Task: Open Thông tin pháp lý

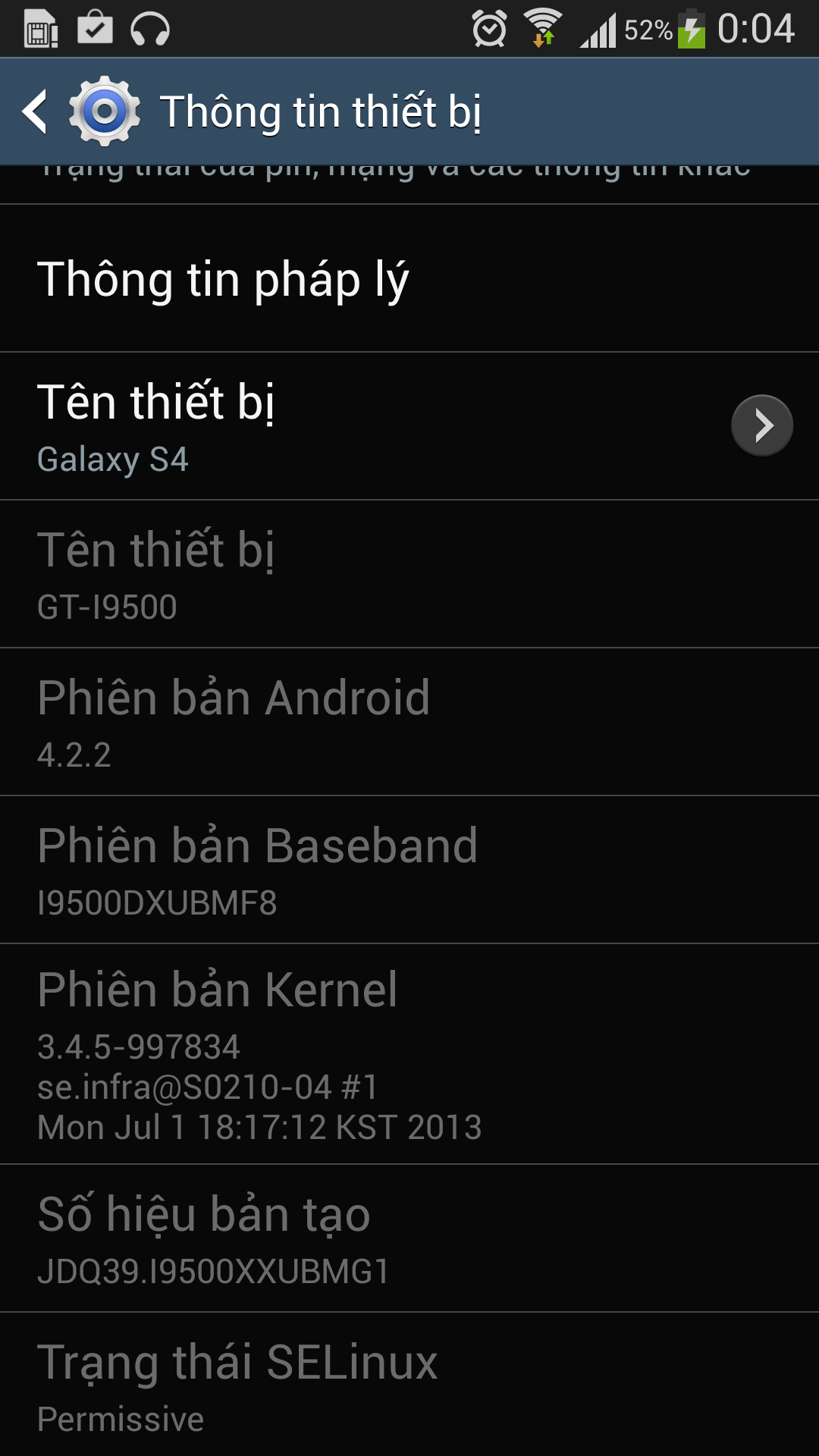Action: 409,278
